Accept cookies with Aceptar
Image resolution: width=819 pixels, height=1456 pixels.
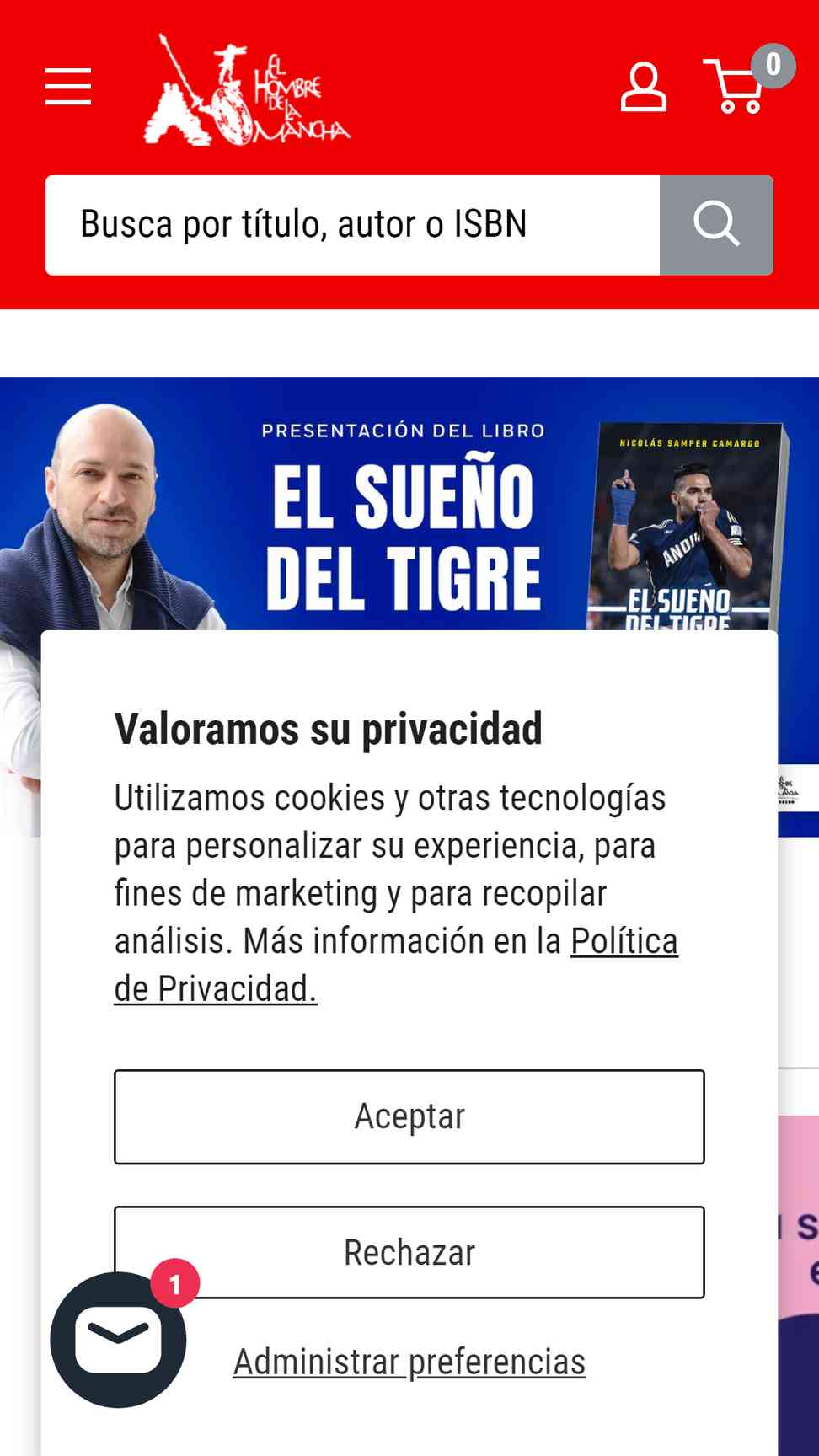(x=409, y=1116)
